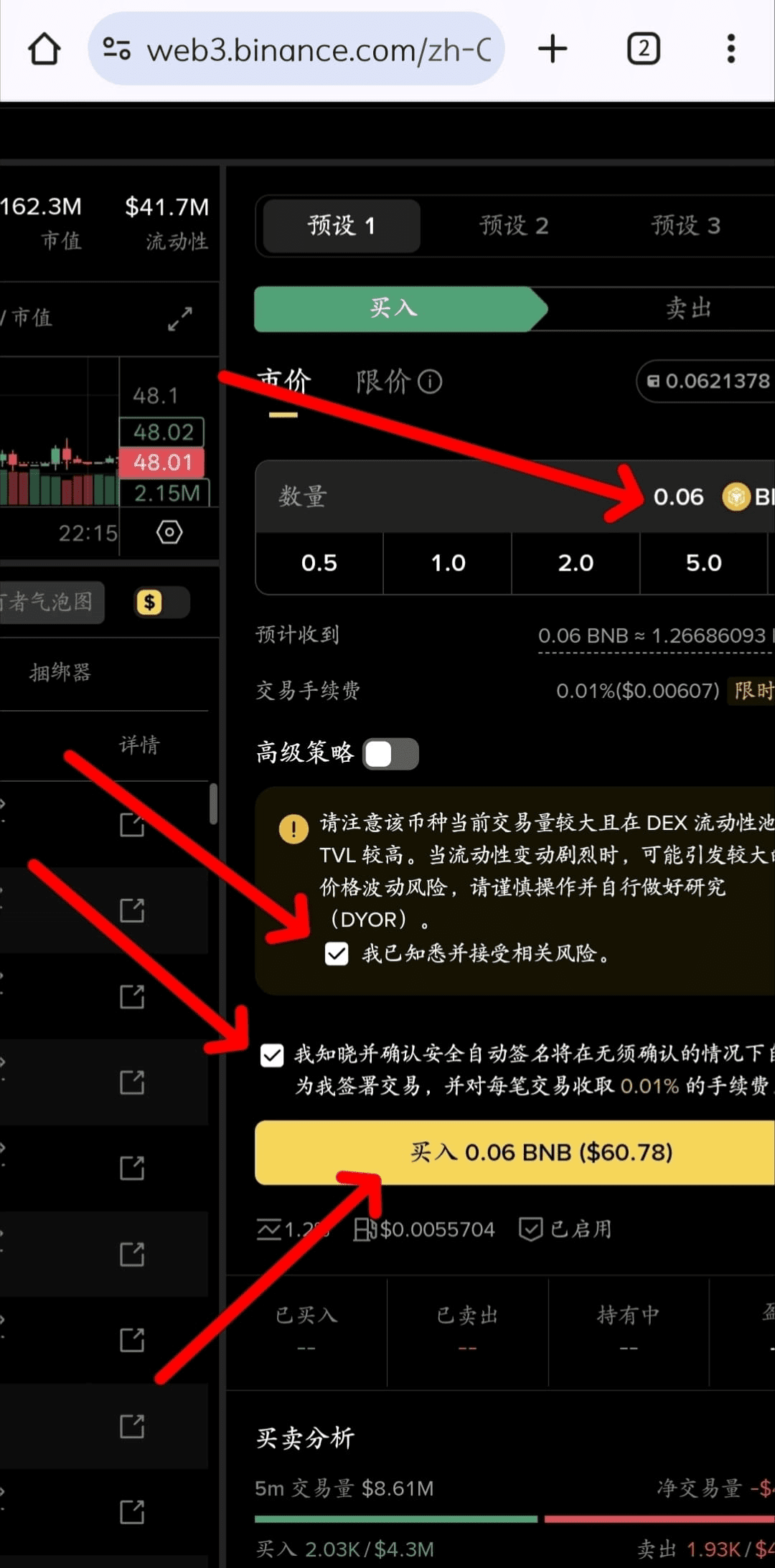
Task: Toggle the 高级策略 switch
Action: (390, 754)
